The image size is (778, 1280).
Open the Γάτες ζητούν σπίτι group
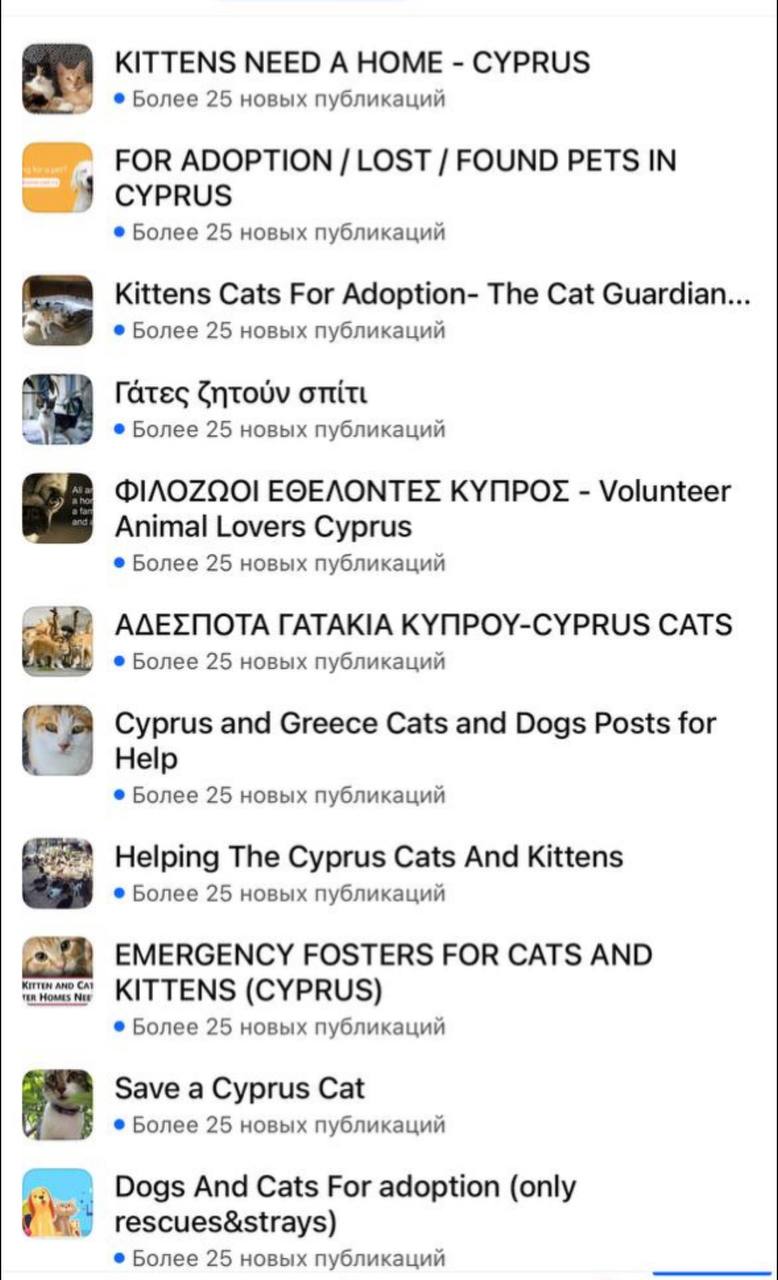click(242, 394)
